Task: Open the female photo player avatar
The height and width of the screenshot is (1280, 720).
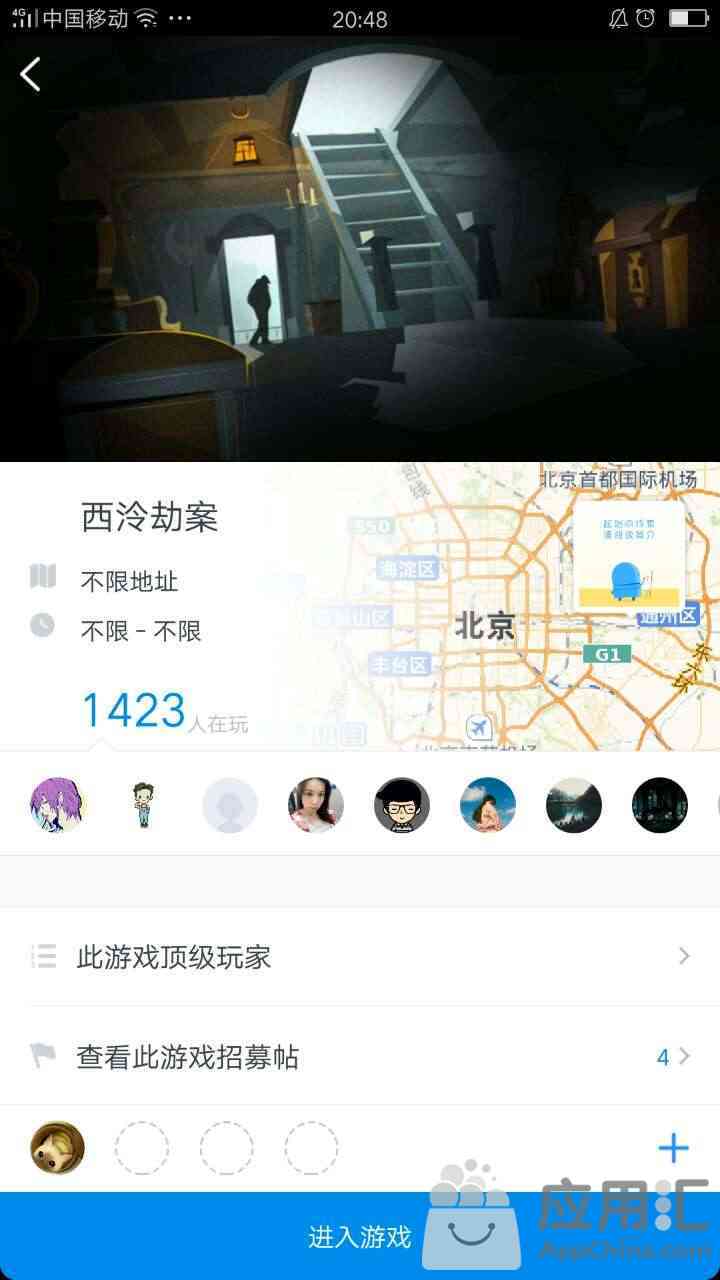Action: coord(316,805)
